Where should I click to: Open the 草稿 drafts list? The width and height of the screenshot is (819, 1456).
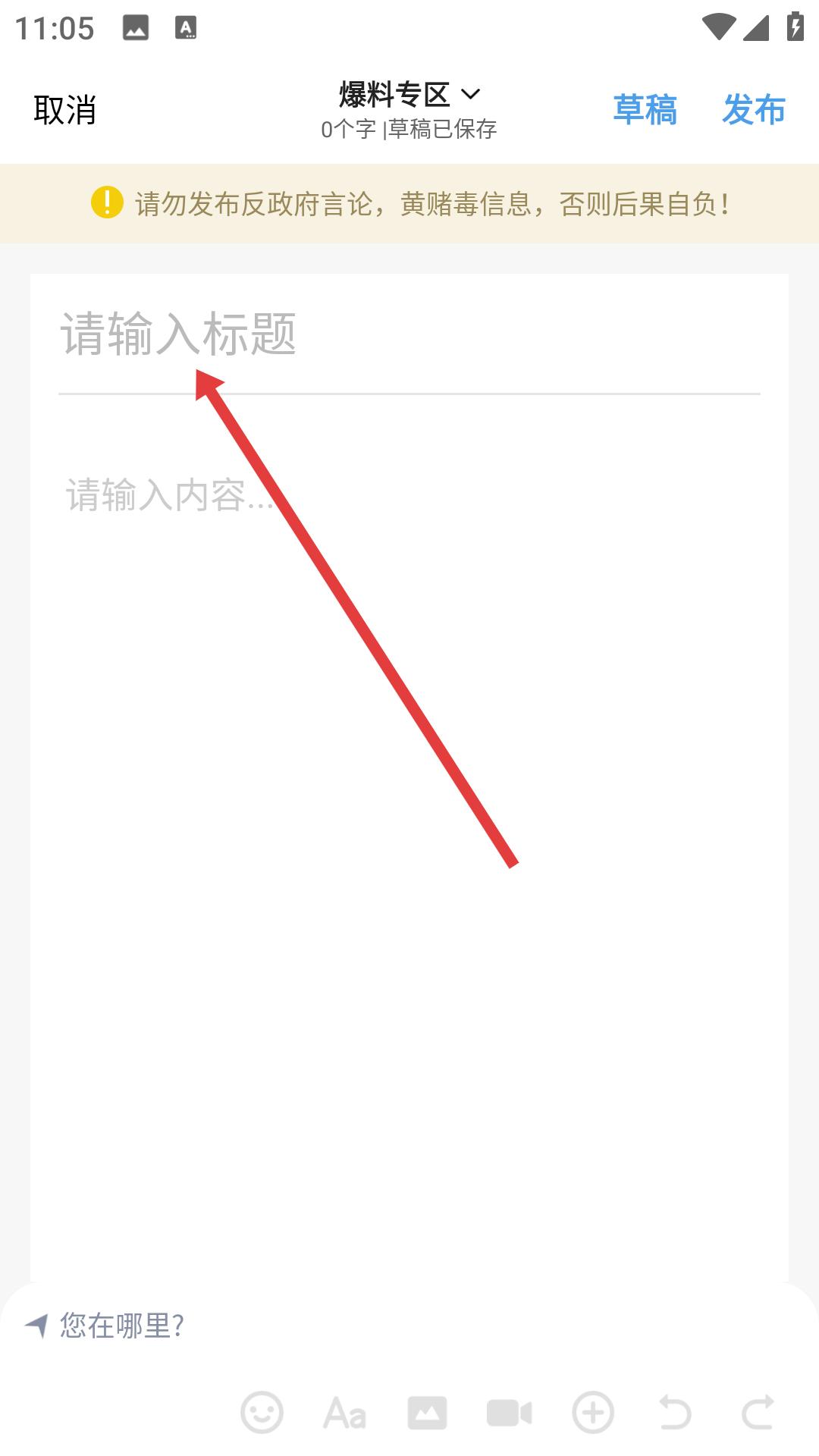click(x=645, y=109)
